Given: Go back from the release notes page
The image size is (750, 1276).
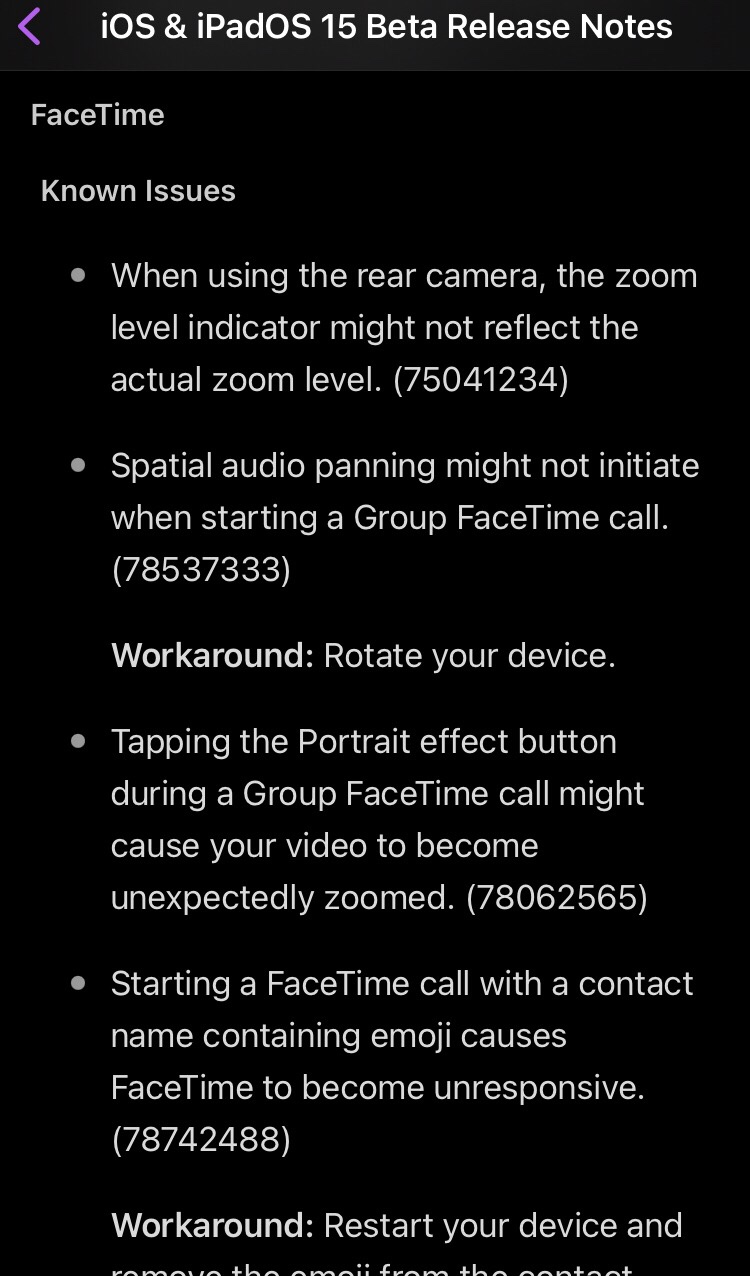Looking at the screenshot, I should tap(30, 27).
